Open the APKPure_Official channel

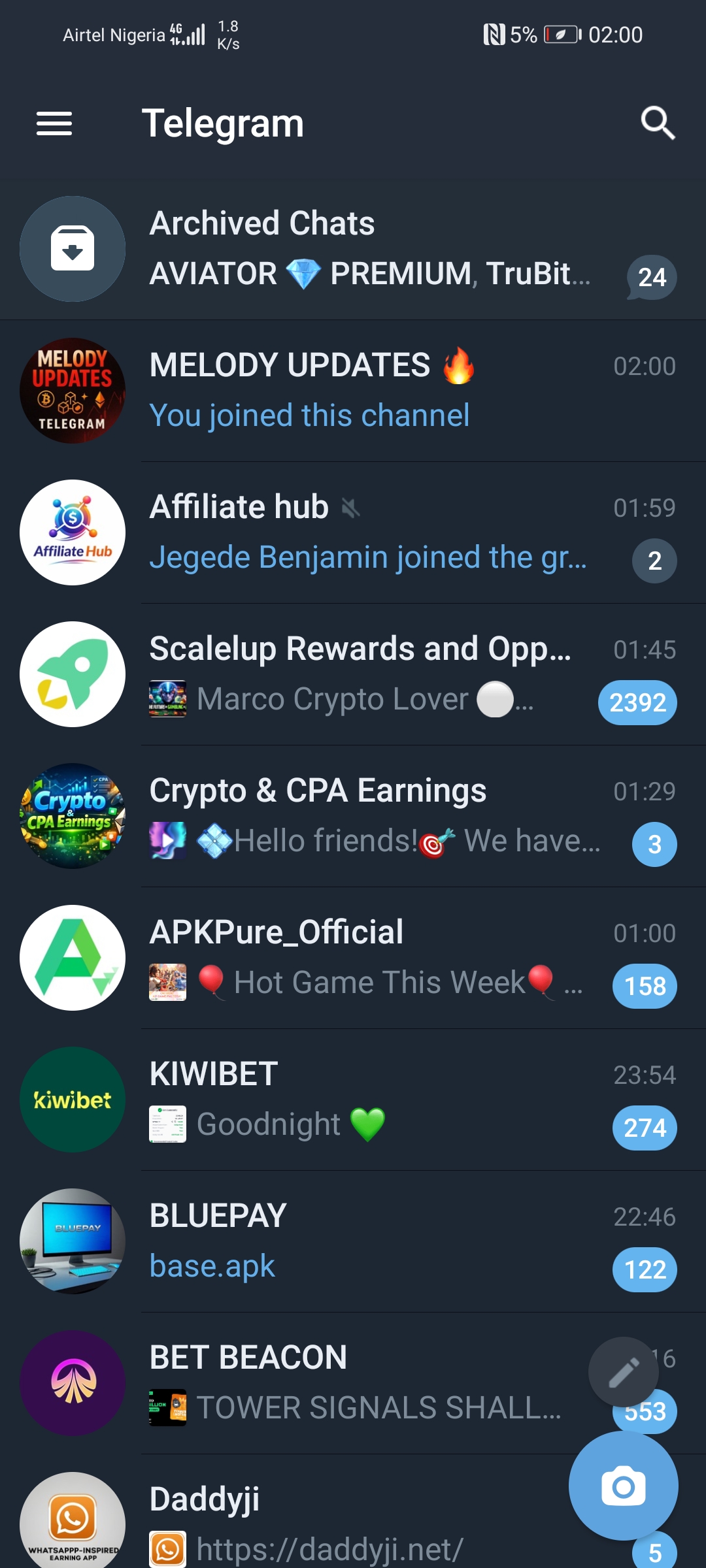coord(353,958)
